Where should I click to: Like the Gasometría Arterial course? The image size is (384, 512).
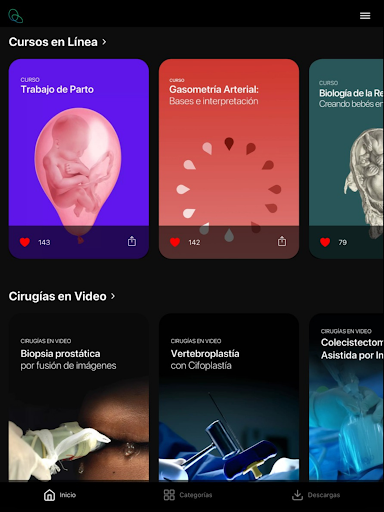click(x=175, y=242)
